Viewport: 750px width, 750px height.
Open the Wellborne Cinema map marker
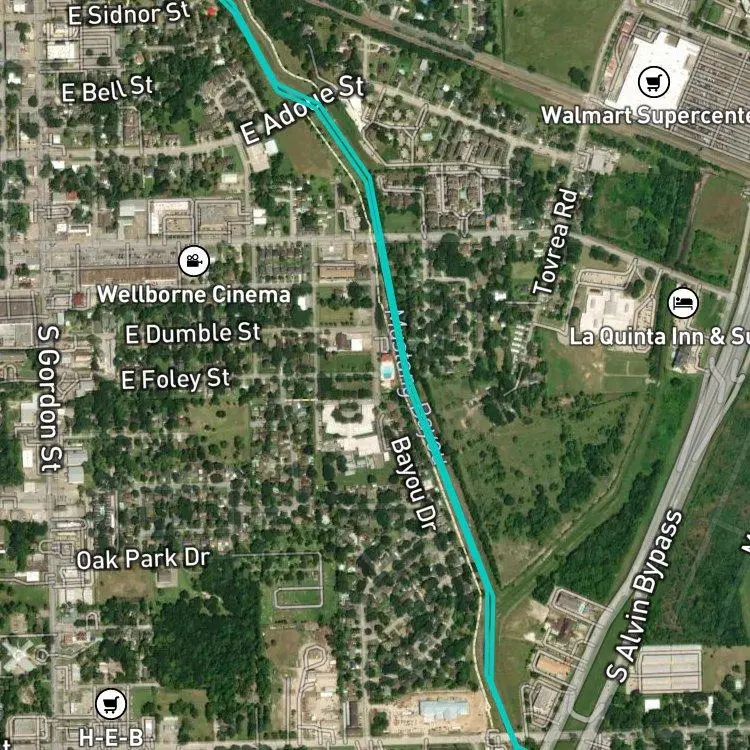(x=194, y=261)
